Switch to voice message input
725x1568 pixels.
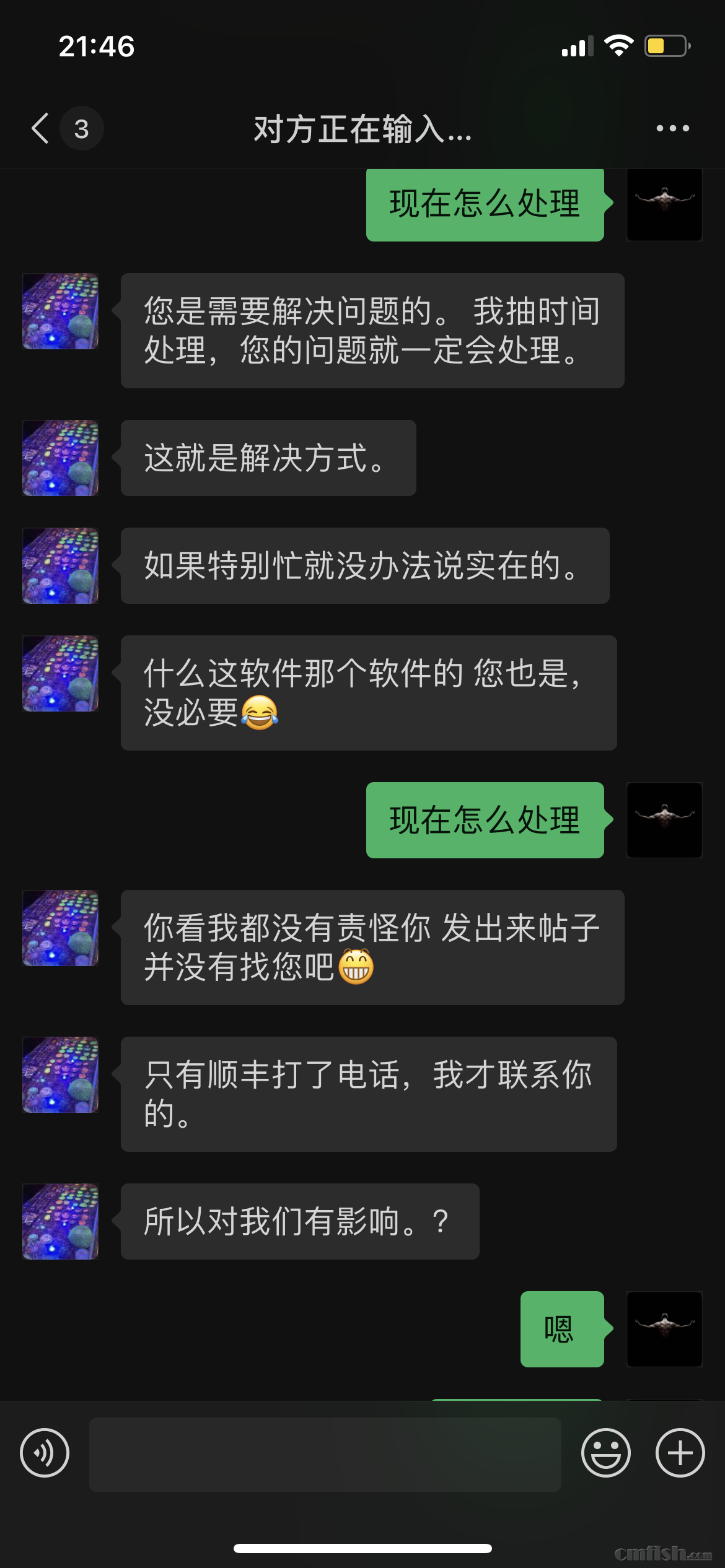pyautogui.click(x=45, y=1453)
